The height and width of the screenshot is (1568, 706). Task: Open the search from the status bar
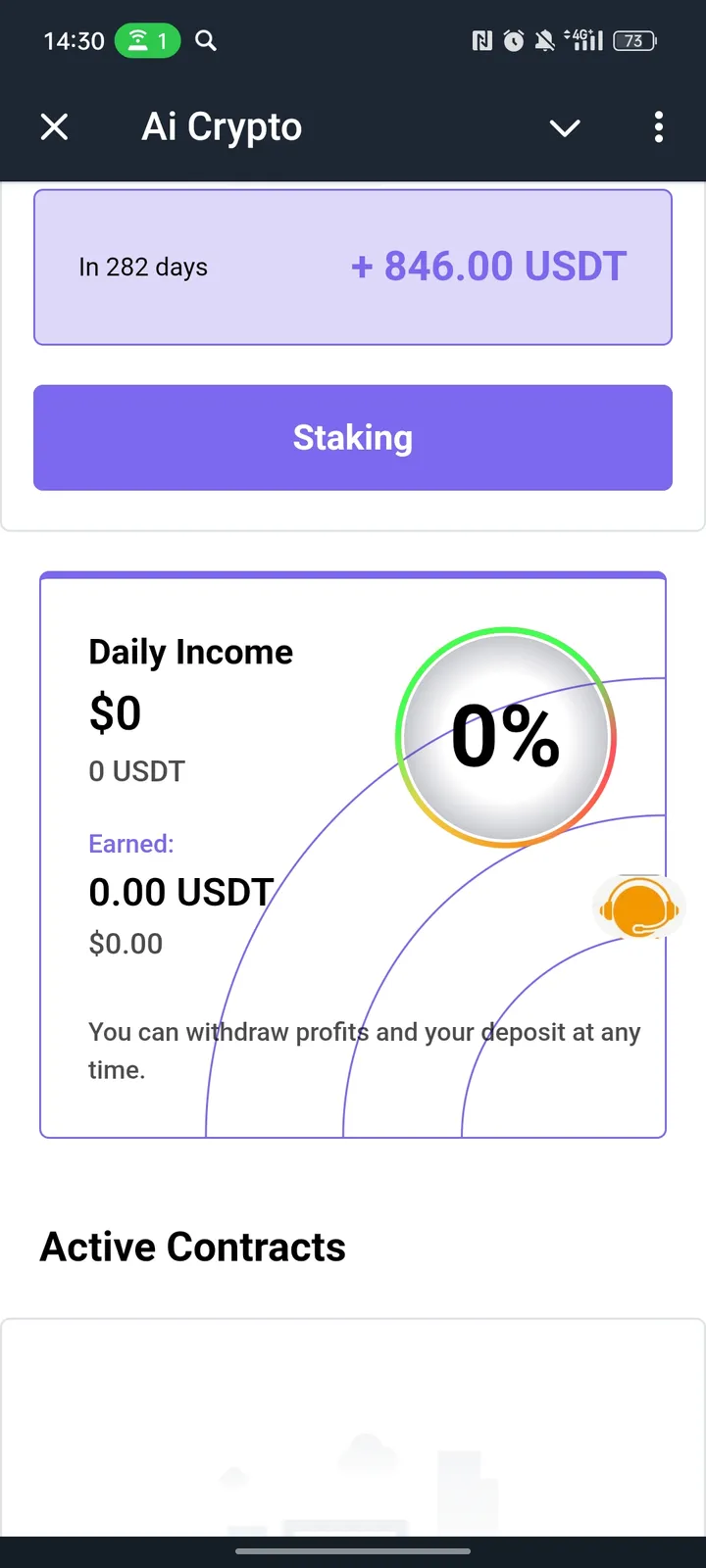[x=206, y=41]
